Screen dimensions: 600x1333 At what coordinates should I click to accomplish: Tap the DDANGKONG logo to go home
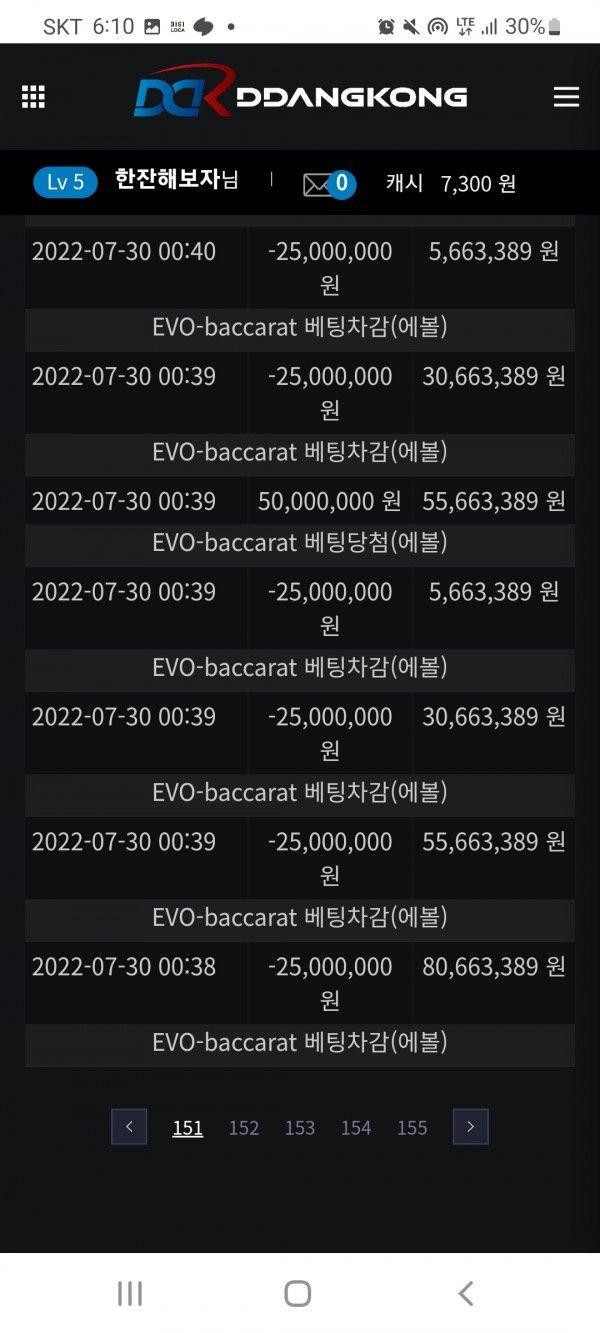[300, 94]
